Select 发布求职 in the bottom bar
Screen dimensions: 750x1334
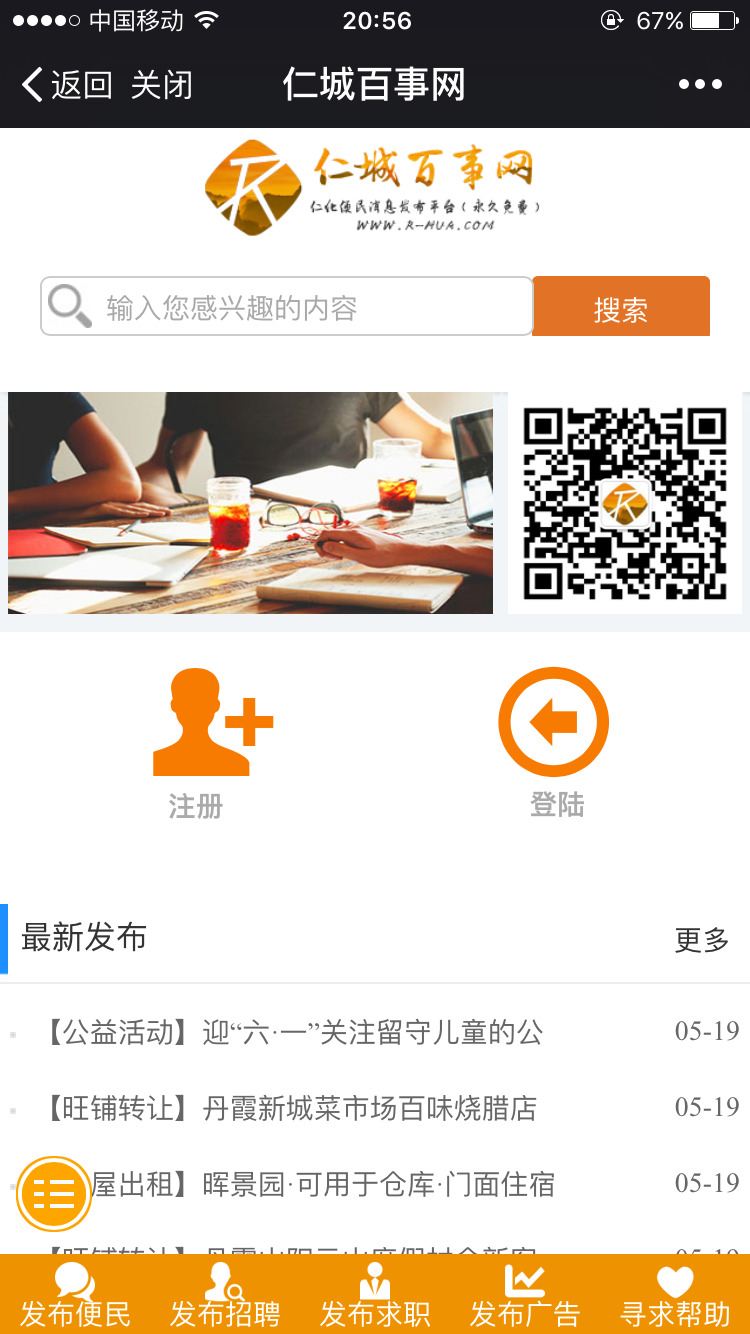point(375,1295)
